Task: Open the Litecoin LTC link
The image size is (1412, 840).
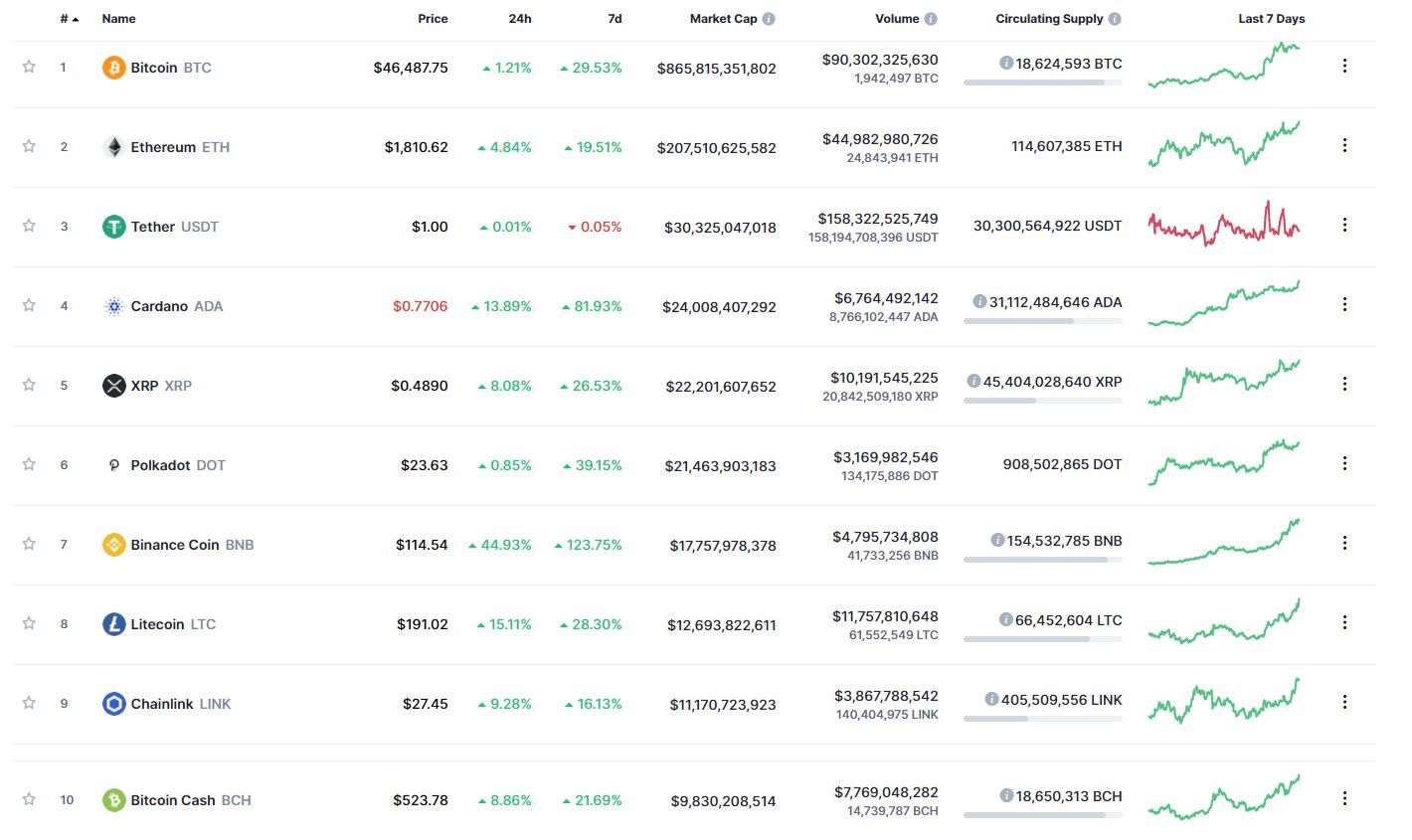Action: point(172,624)
